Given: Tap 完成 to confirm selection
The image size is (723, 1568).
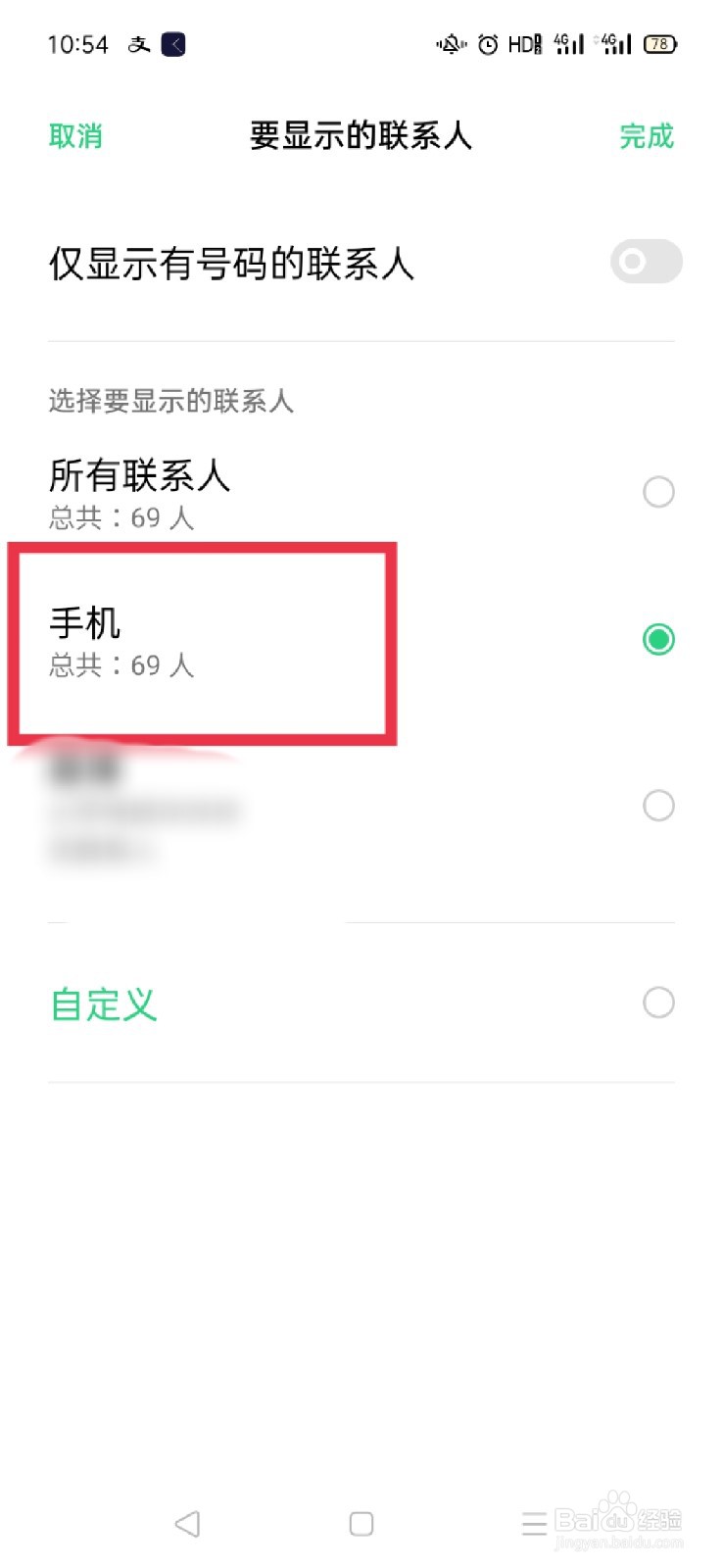Looking at the screenshot, I should click(645, 136).
